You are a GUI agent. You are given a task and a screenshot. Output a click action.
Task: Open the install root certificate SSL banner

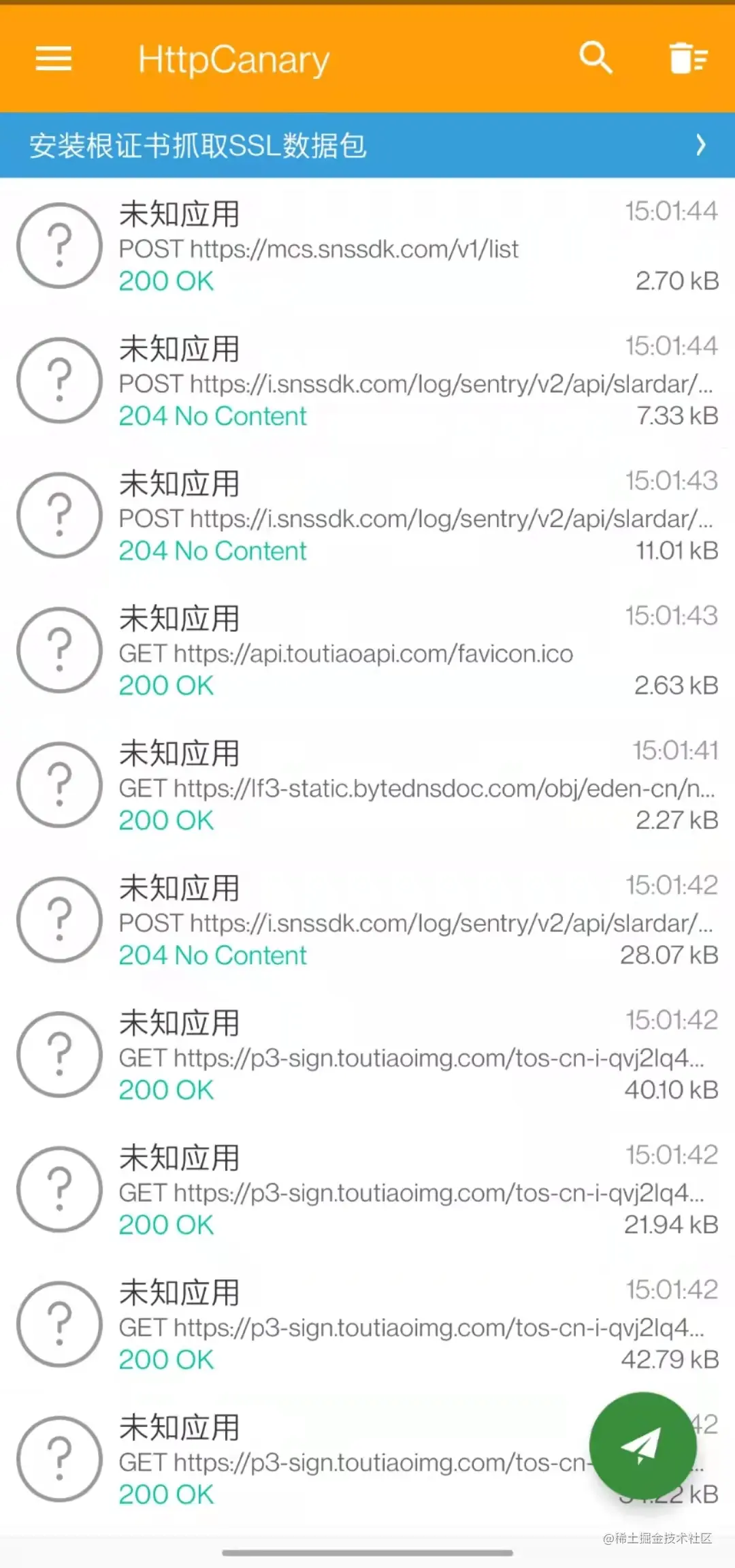coord(367,145)
